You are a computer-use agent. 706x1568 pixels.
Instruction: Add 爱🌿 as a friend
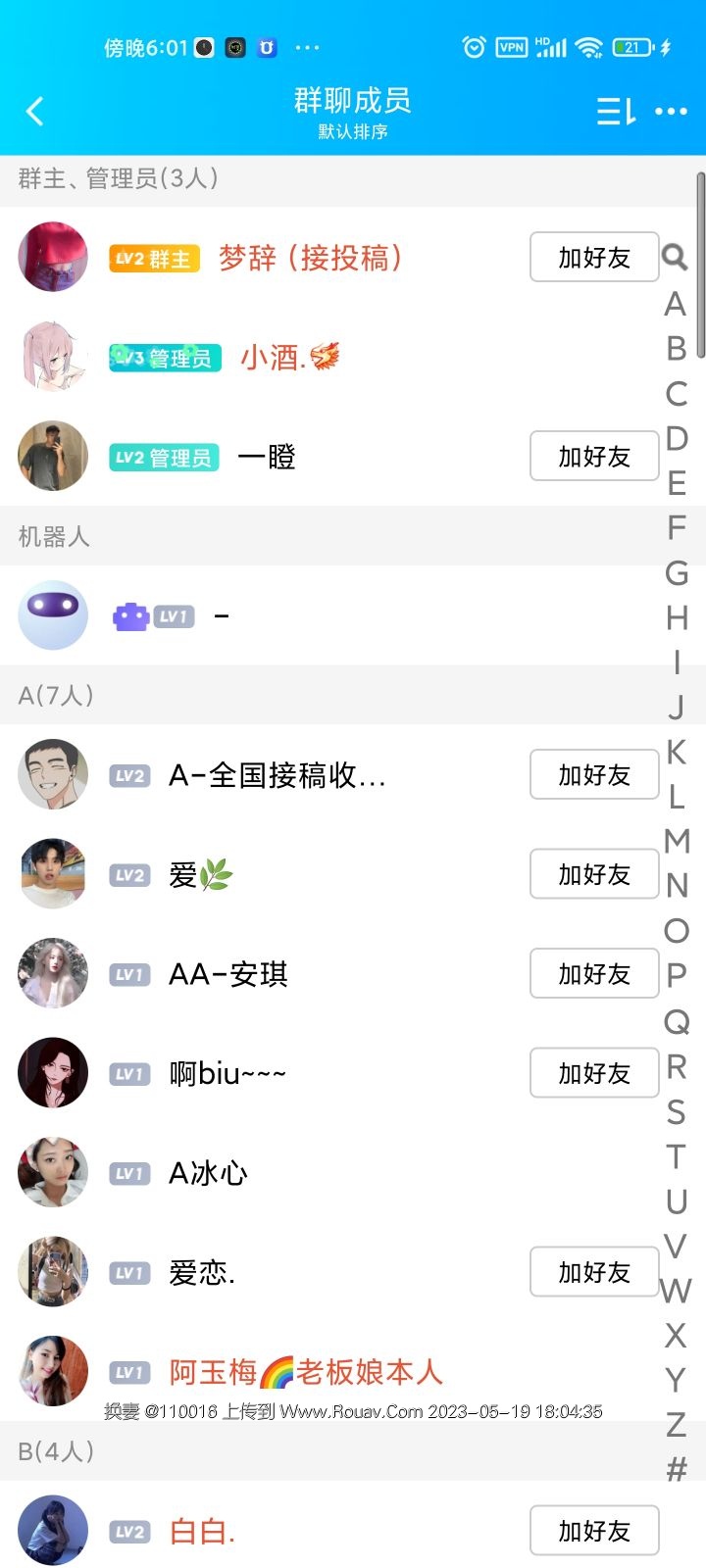(593, 874)
